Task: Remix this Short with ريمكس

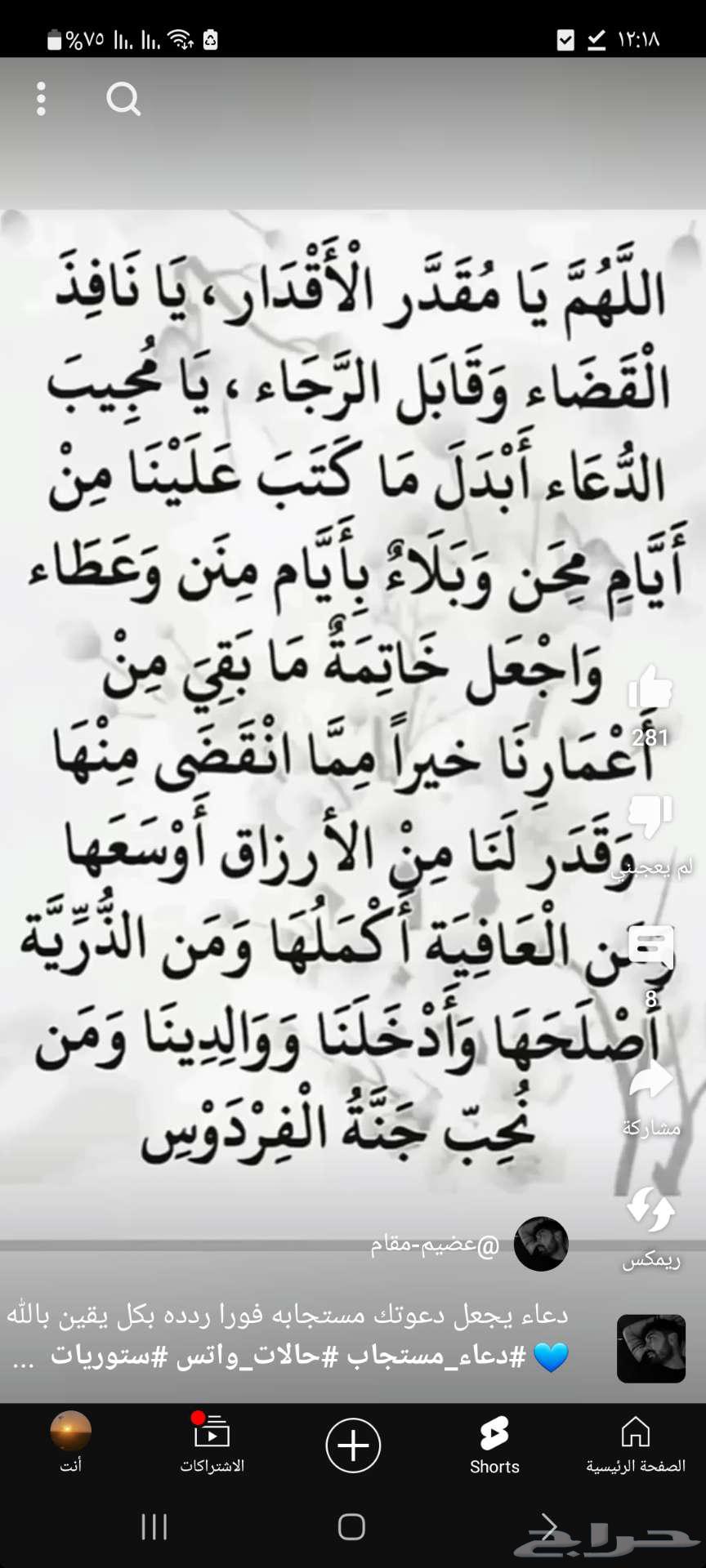Action: coord(650,1210)
